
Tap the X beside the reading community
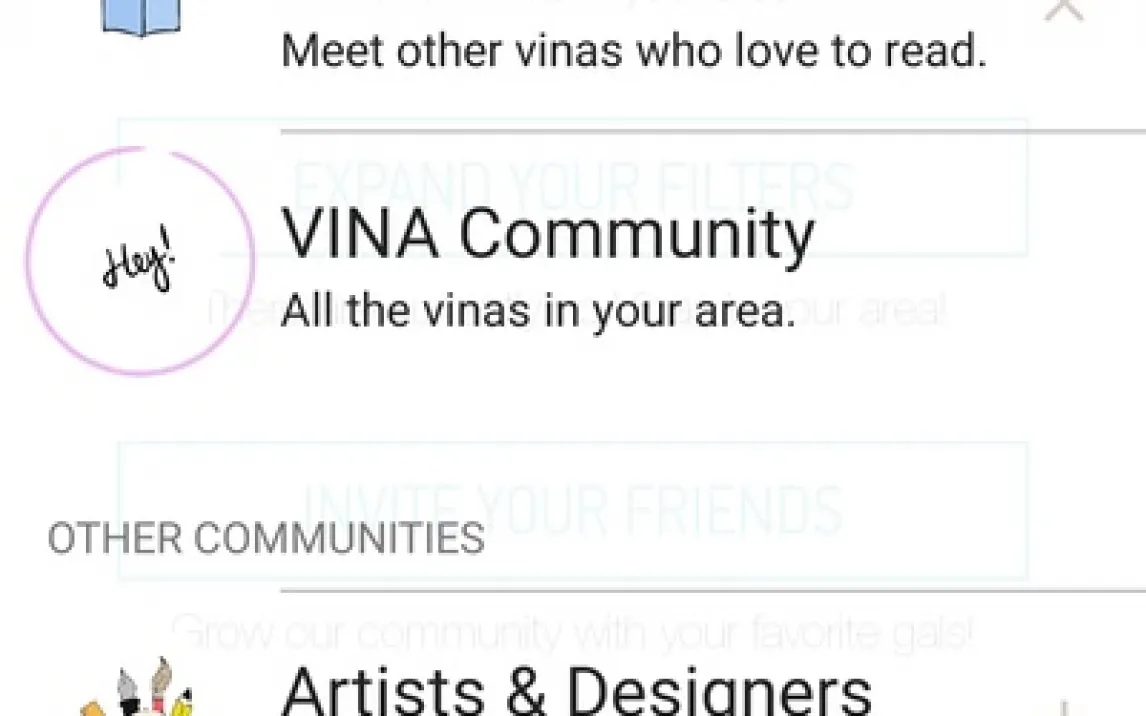click(1063, 10)
